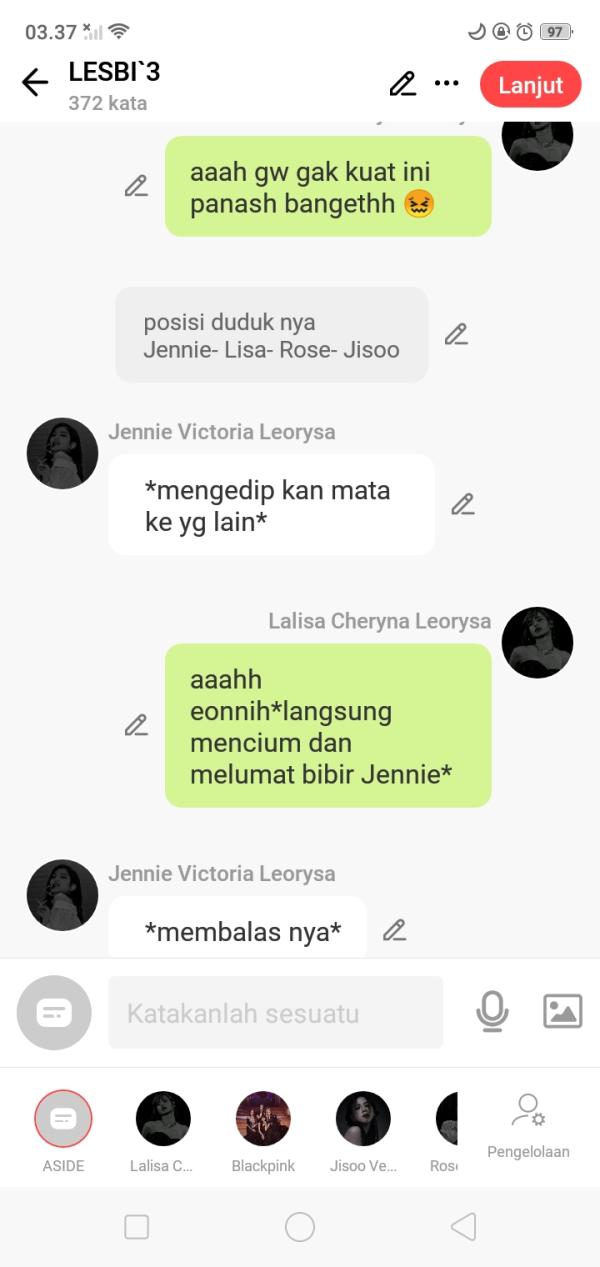Tap the red Lanjut button

click(x=530, y=85)
